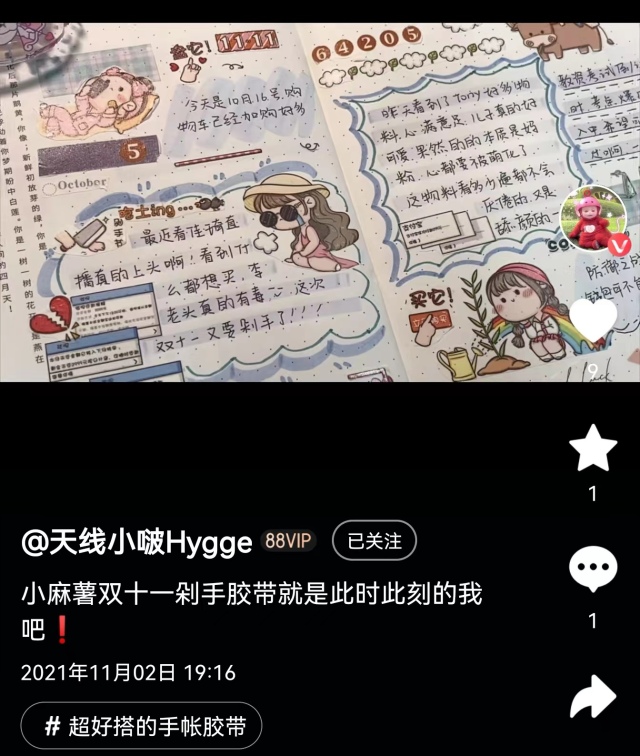Viewport: 640px width, 756px height.
Task: Open the creator's avatar on the video
Action: coord(592,219)
